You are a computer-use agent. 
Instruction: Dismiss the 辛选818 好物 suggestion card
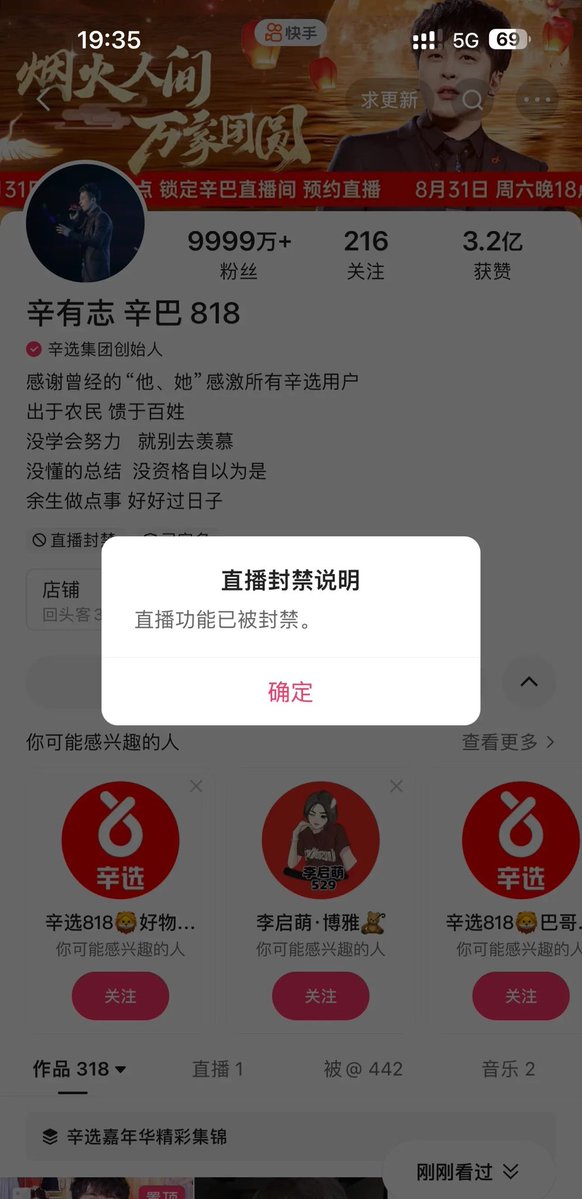197,786
